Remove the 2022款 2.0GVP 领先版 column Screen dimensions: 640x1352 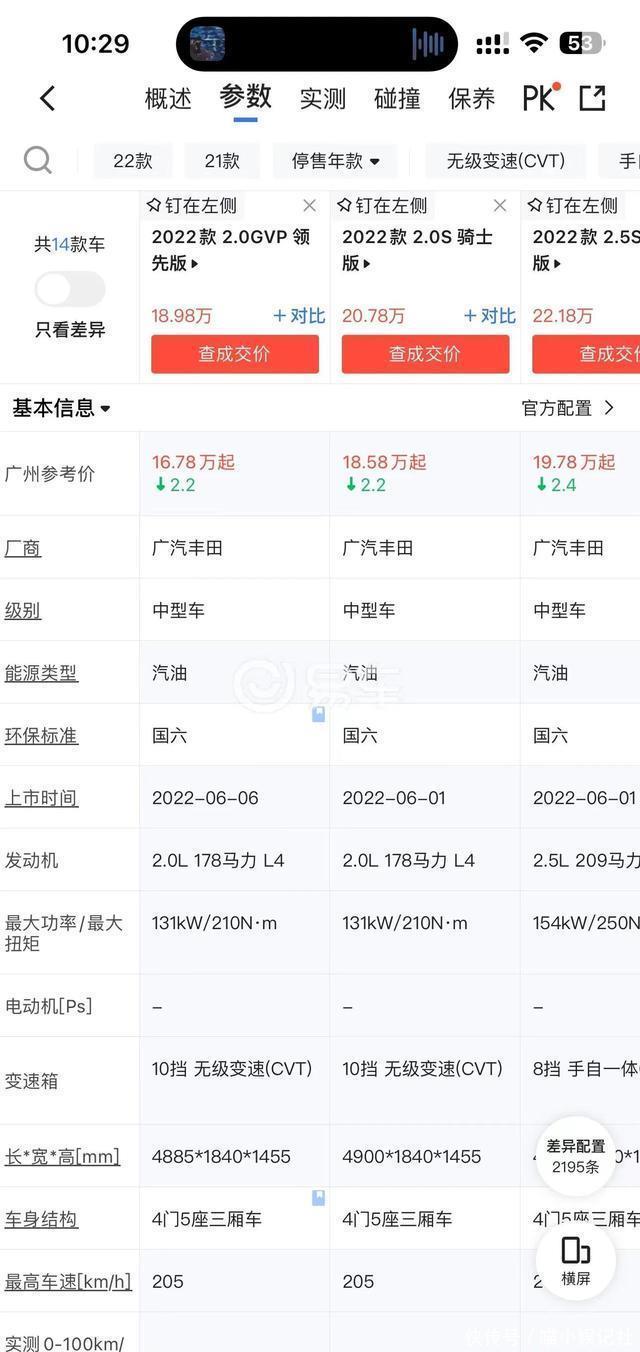point(310,206)
